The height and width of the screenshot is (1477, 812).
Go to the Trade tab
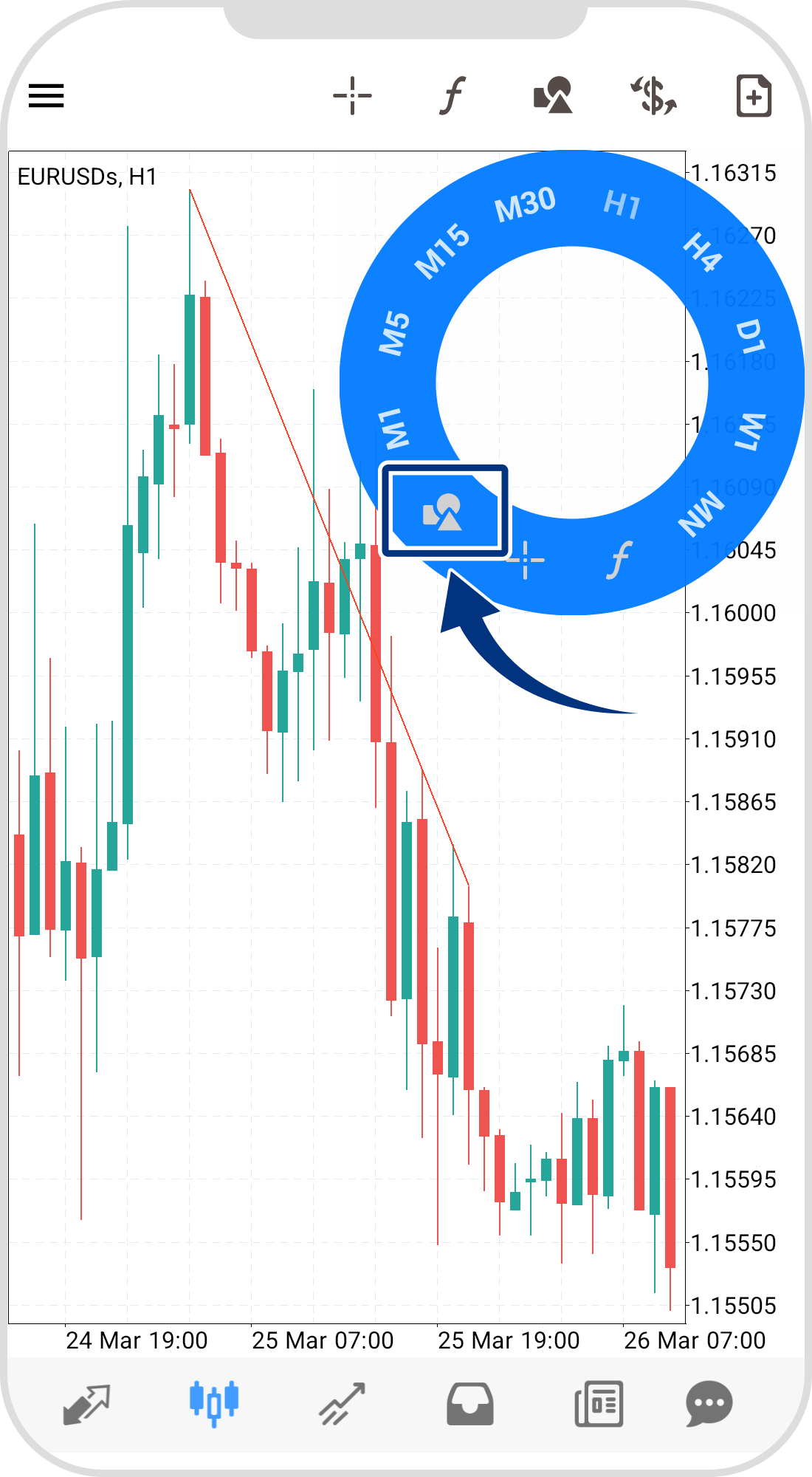tap(342, 1403)
